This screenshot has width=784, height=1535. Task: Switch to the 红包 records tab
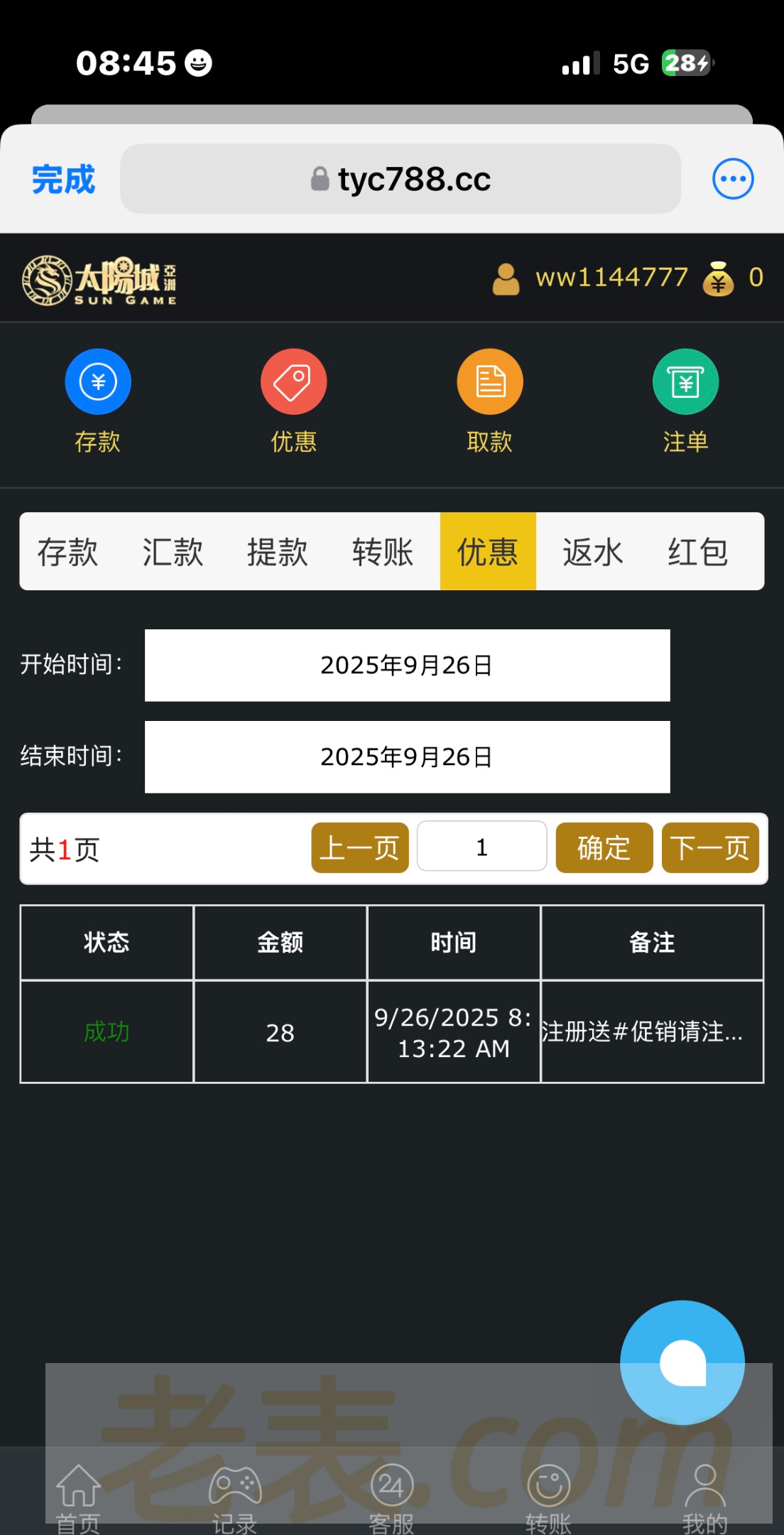pyautogui.click(x=698, y=552)
